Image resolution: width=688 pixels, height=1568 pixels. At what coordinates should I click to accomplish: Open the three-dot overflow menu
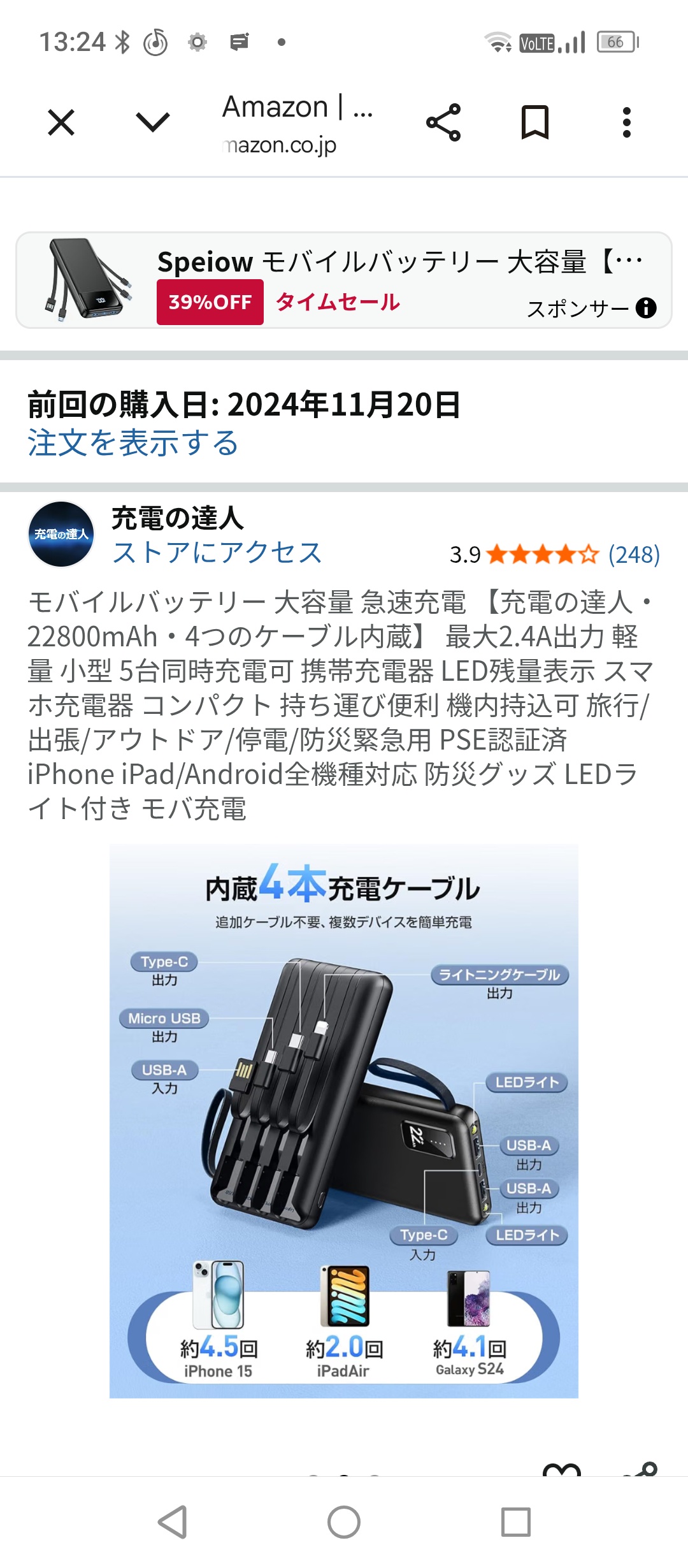click(627, 122)
